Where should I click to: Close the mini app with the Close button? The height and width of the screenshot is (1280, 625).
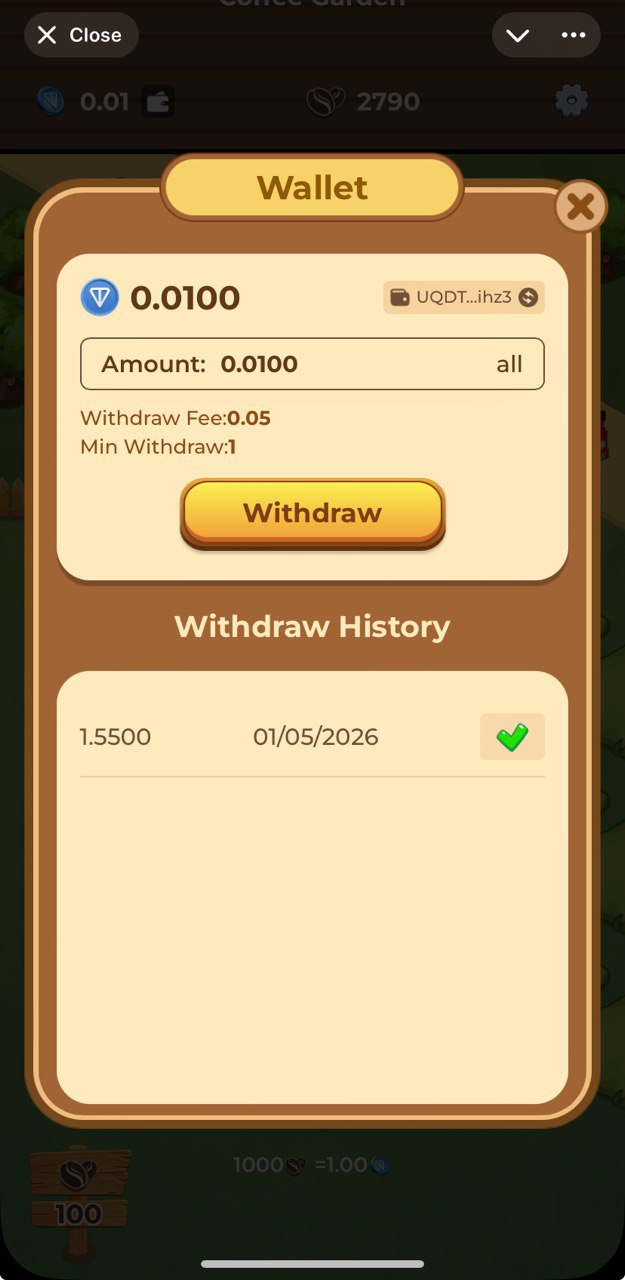point(81,35)
